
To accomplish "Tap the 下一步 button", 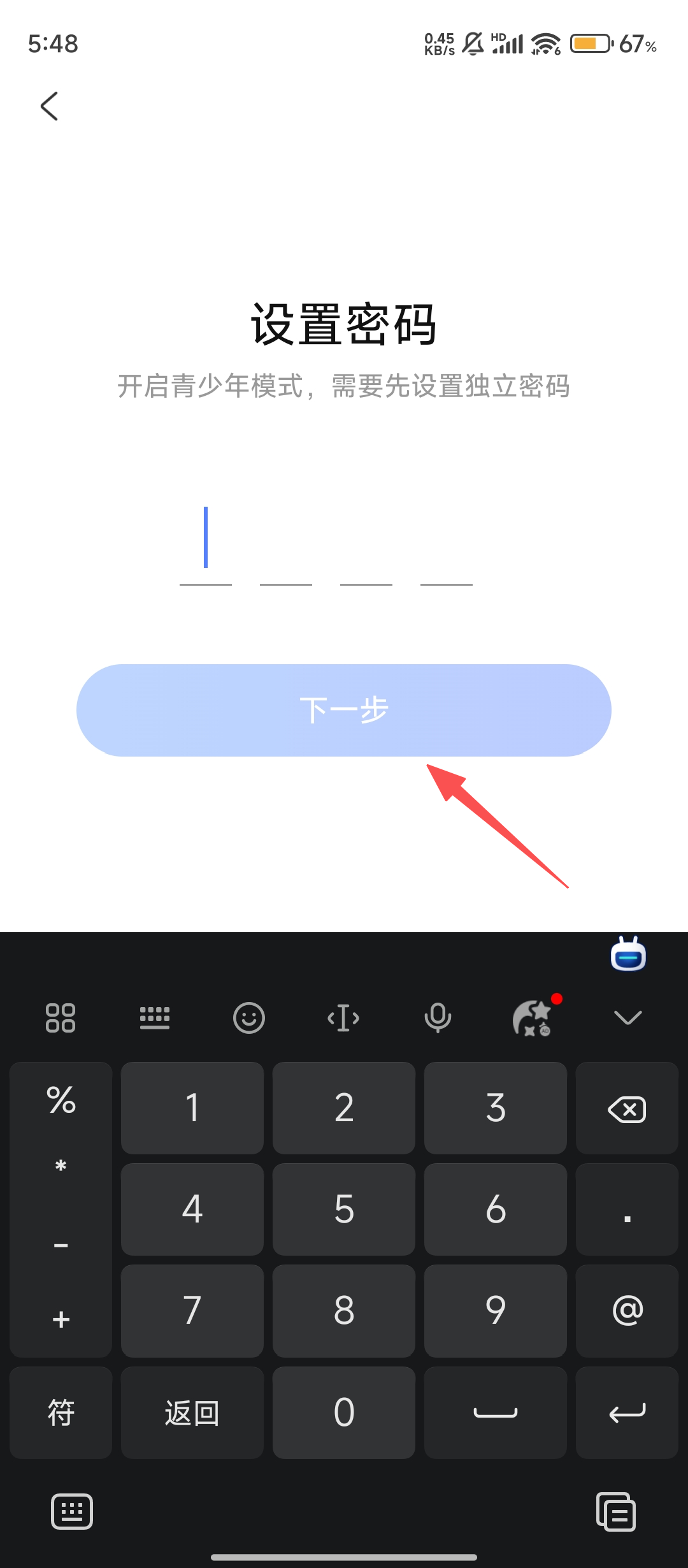I will (x=344, y=710).
